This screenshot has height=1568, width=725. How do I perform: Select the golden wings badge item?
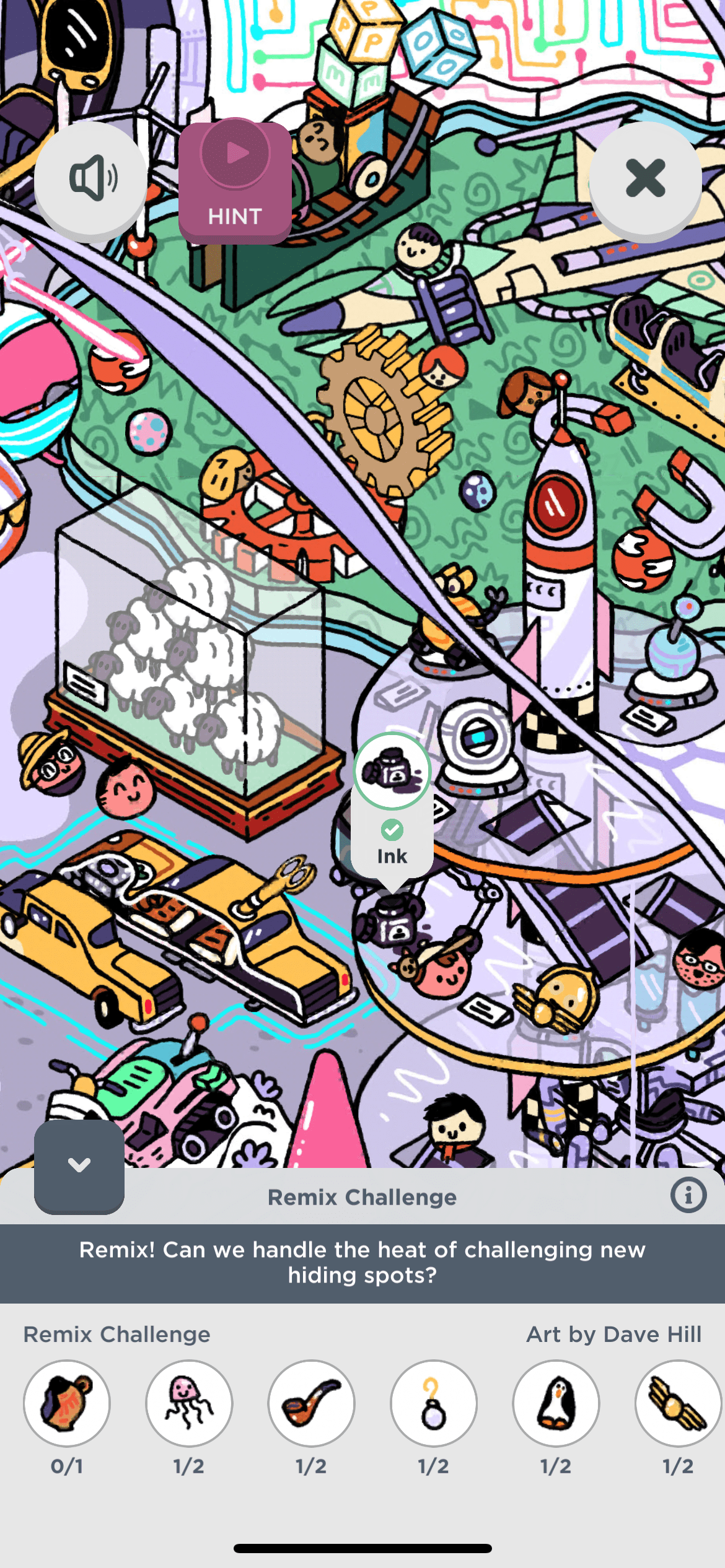pyautogui.click(x=677, y=1403)
